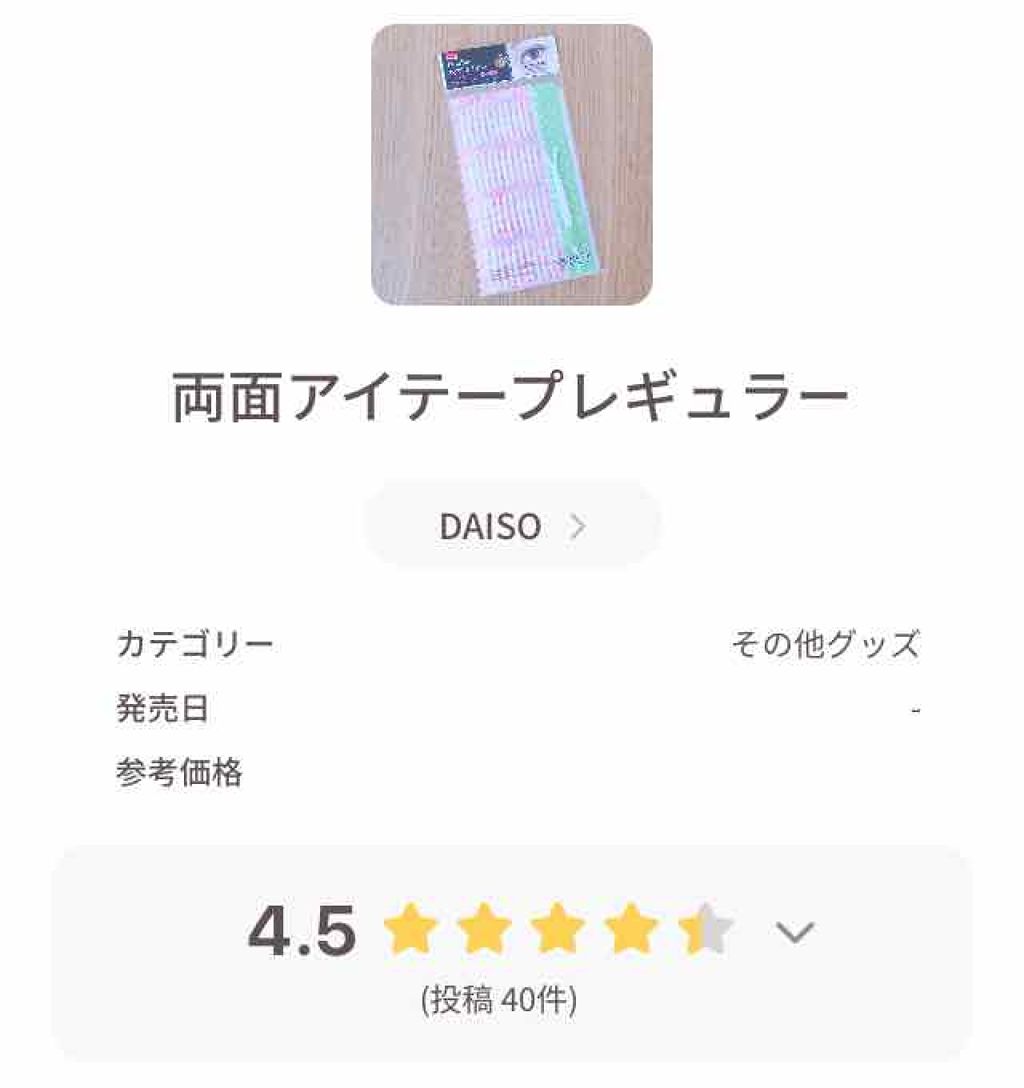Select the second rating star
The height and width of the screenshot is (1088, 1024).
[x=482, y=930]
